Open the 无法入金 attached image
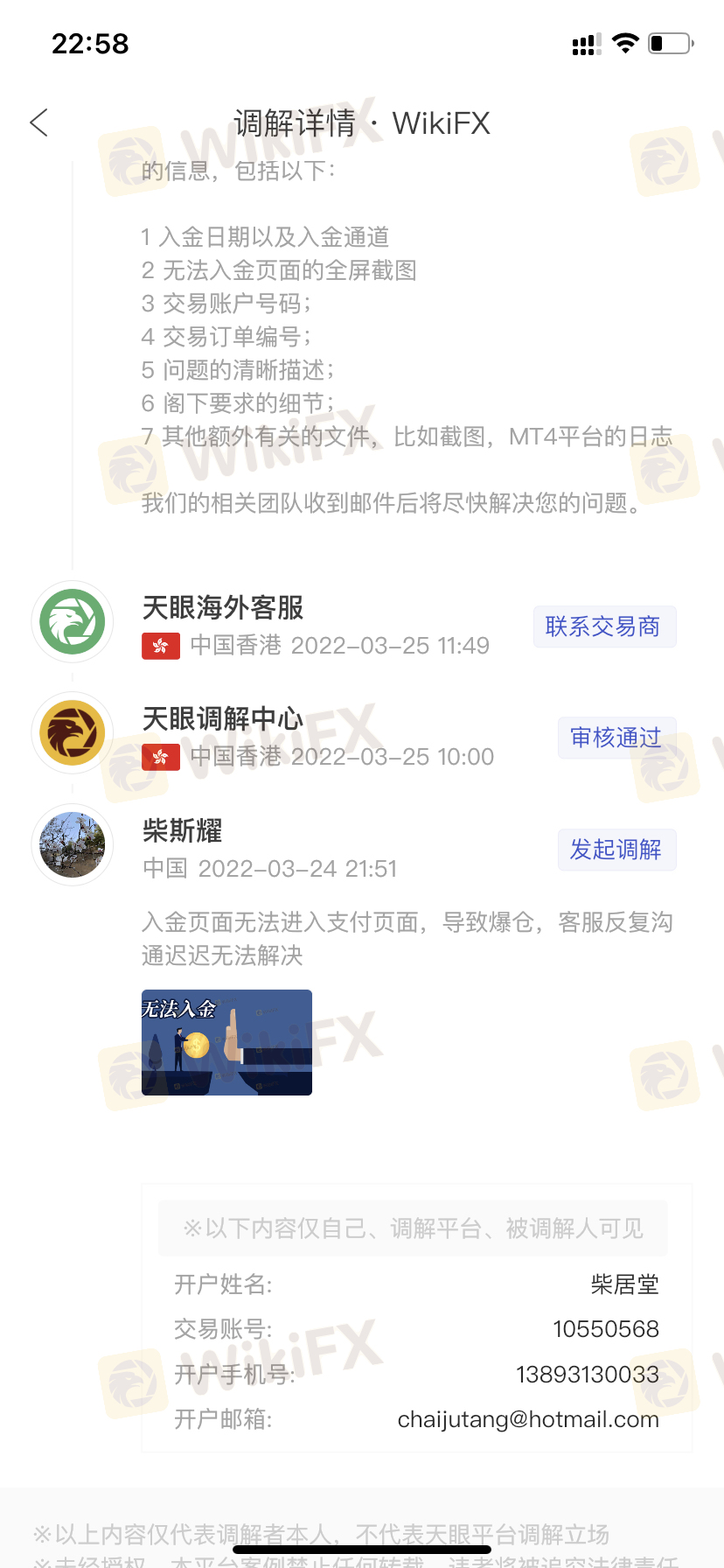This screenshot has height=1568, width=724. (x=226, y=1042)
